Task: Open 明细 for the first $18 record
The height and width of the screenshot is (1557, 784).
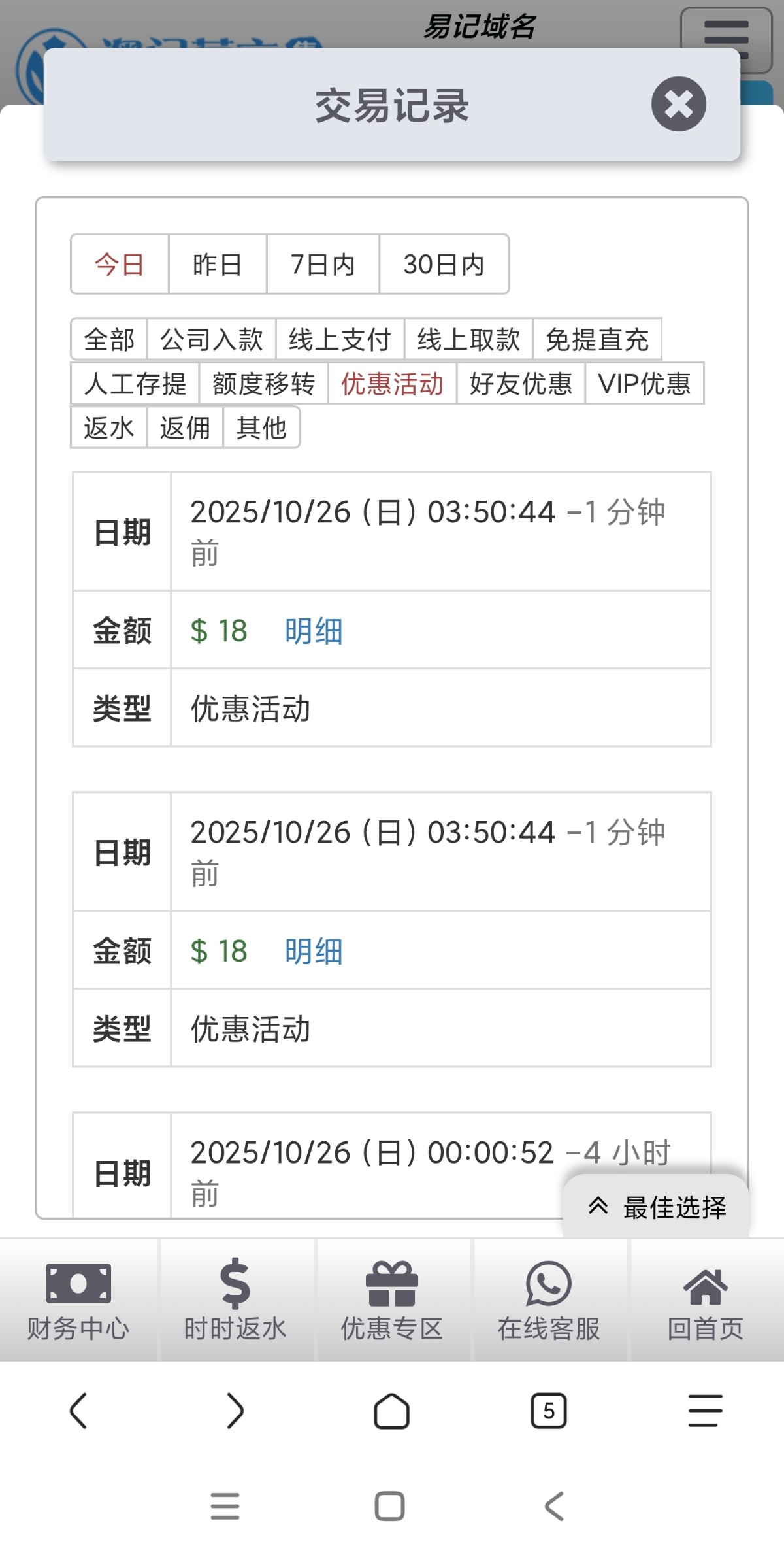Action: 314,631
